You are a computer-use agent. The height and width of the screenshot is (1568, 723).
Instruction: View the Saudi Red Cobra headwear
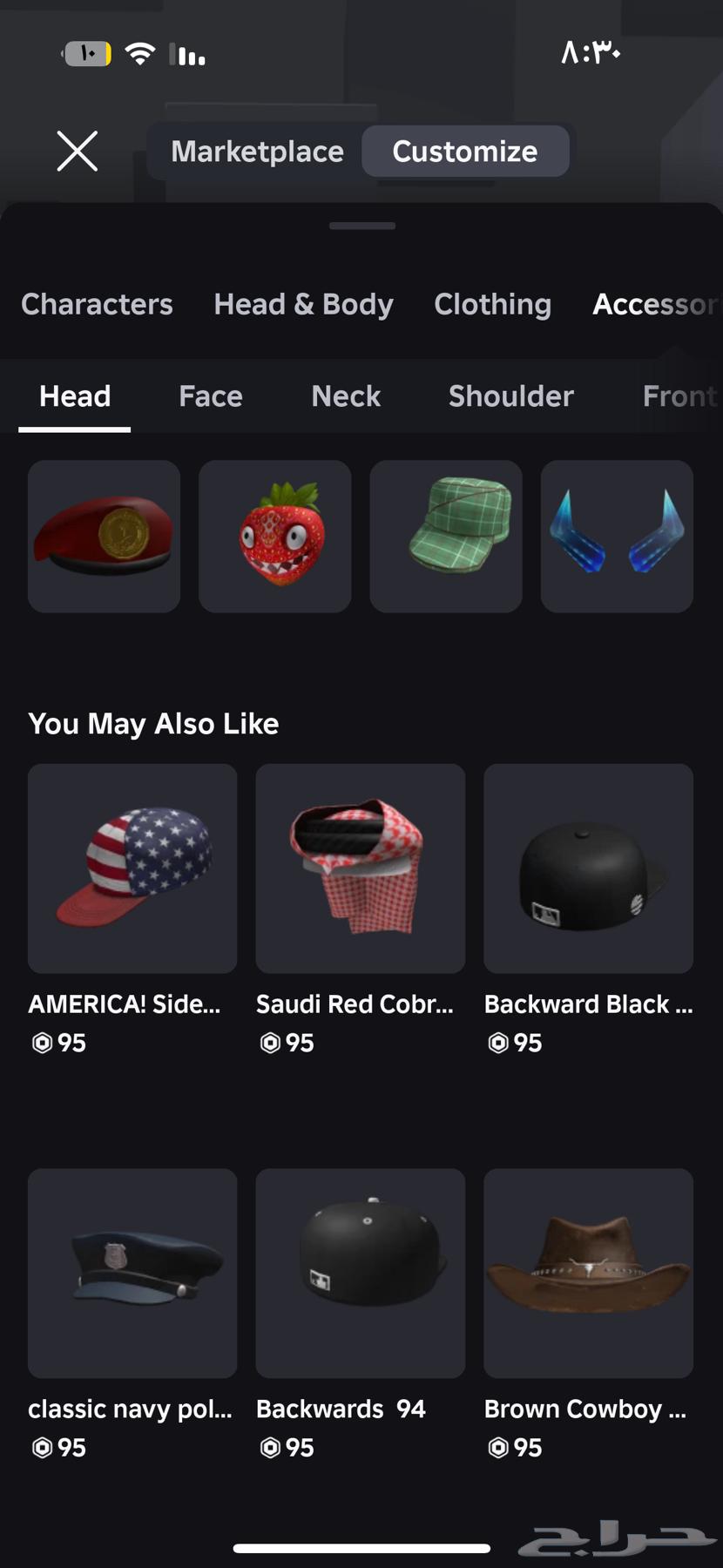(360, 868)
